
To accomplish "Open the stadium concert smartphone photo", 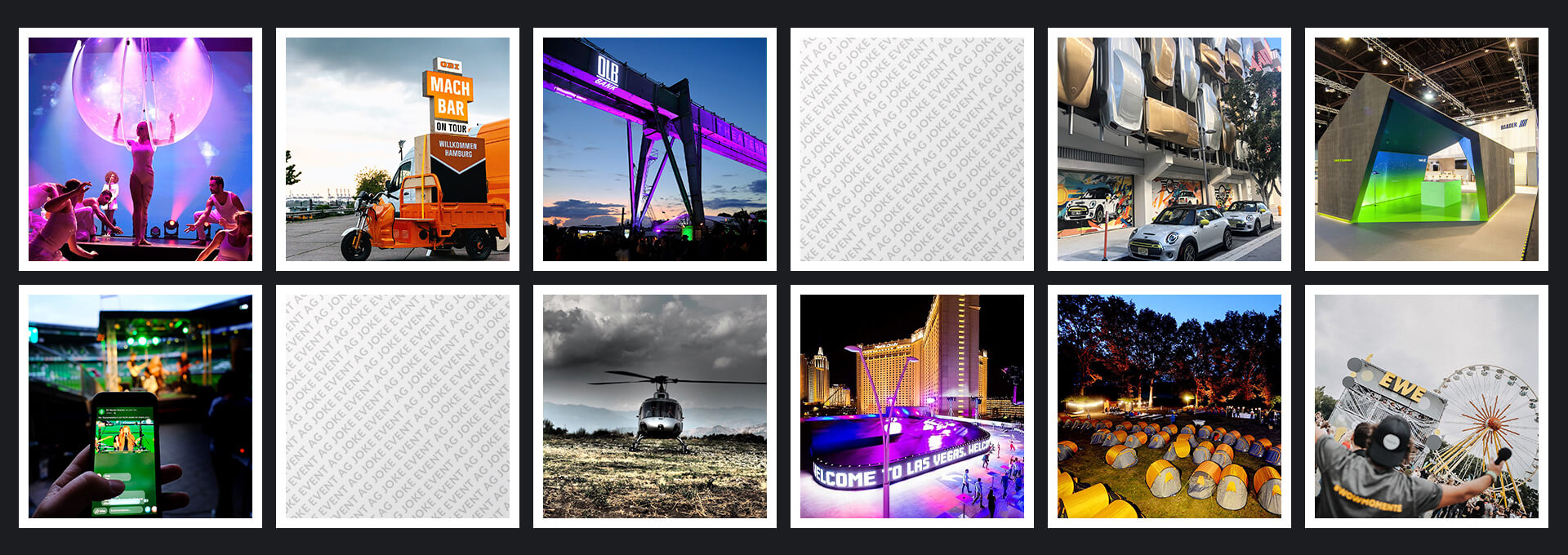I will [140, 406].
